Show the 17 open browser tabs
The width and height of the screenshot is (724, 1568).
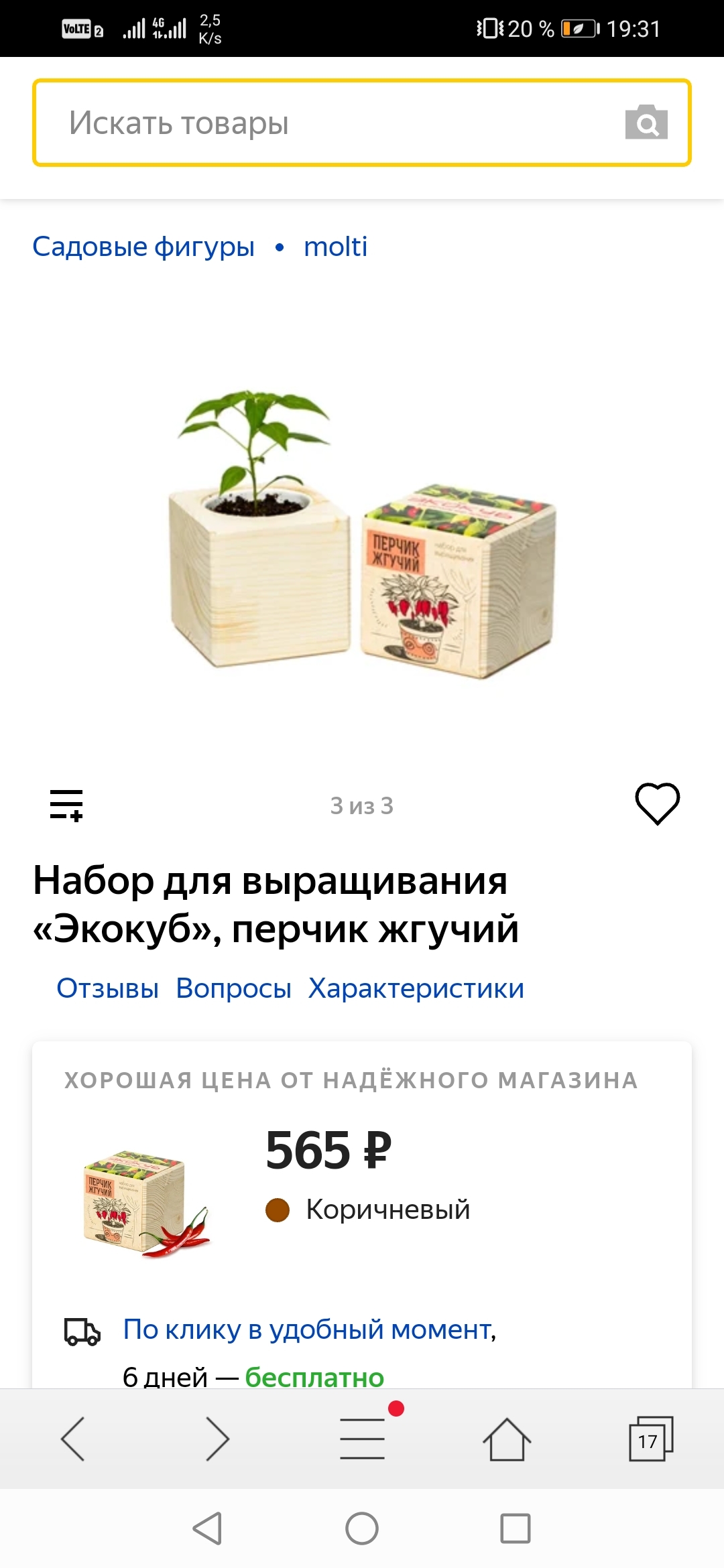(650, 1439)
